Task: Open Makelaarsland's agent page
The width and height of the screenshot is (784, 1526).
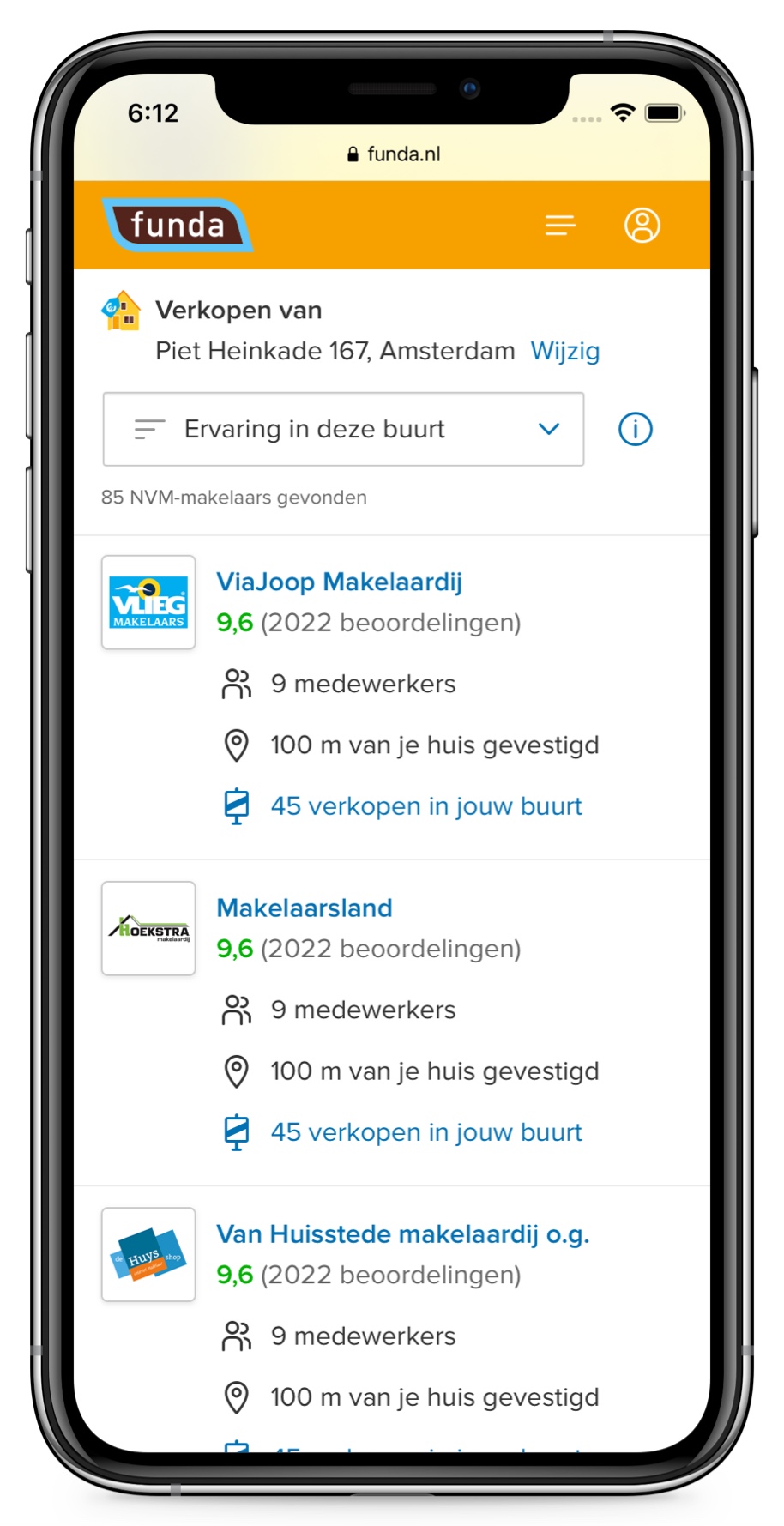Action: pyautogui.click(x=304, y=908)
